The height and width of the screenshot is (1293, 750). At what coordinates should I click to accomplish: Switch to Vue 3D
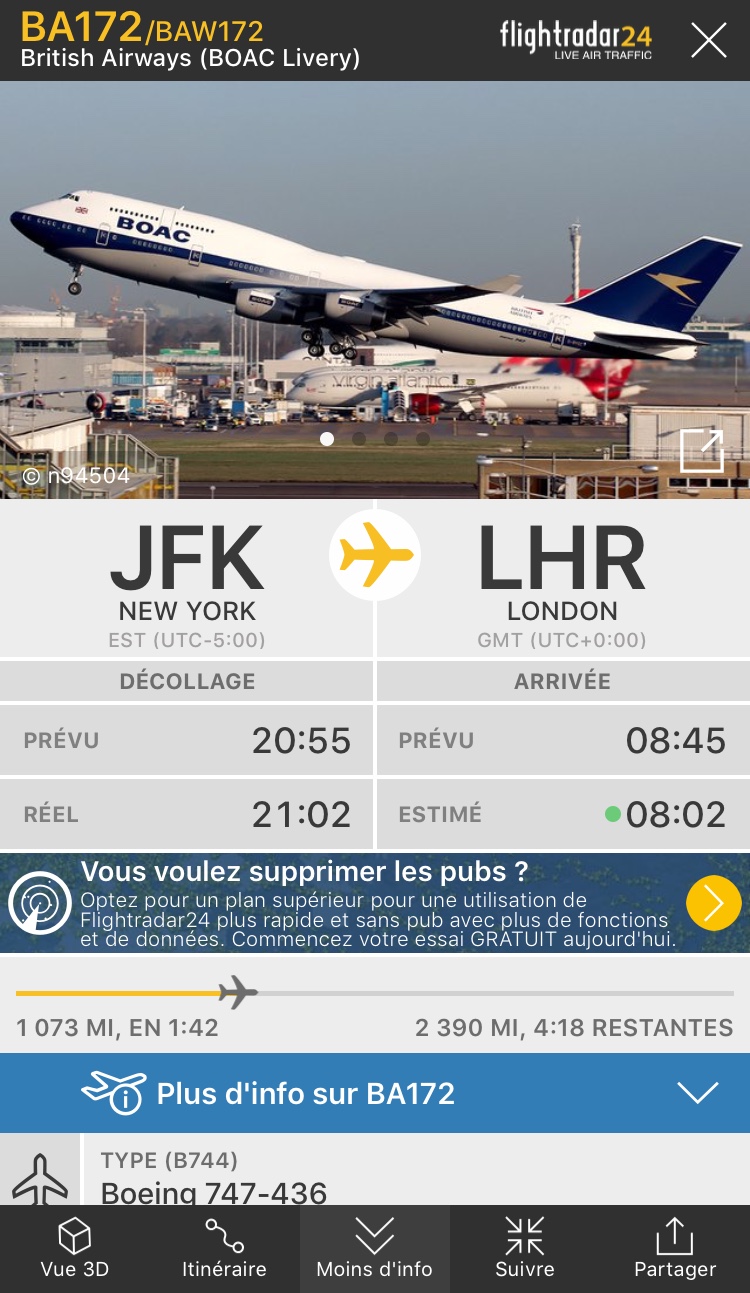pyautogui.click(x=75, y=1249)
